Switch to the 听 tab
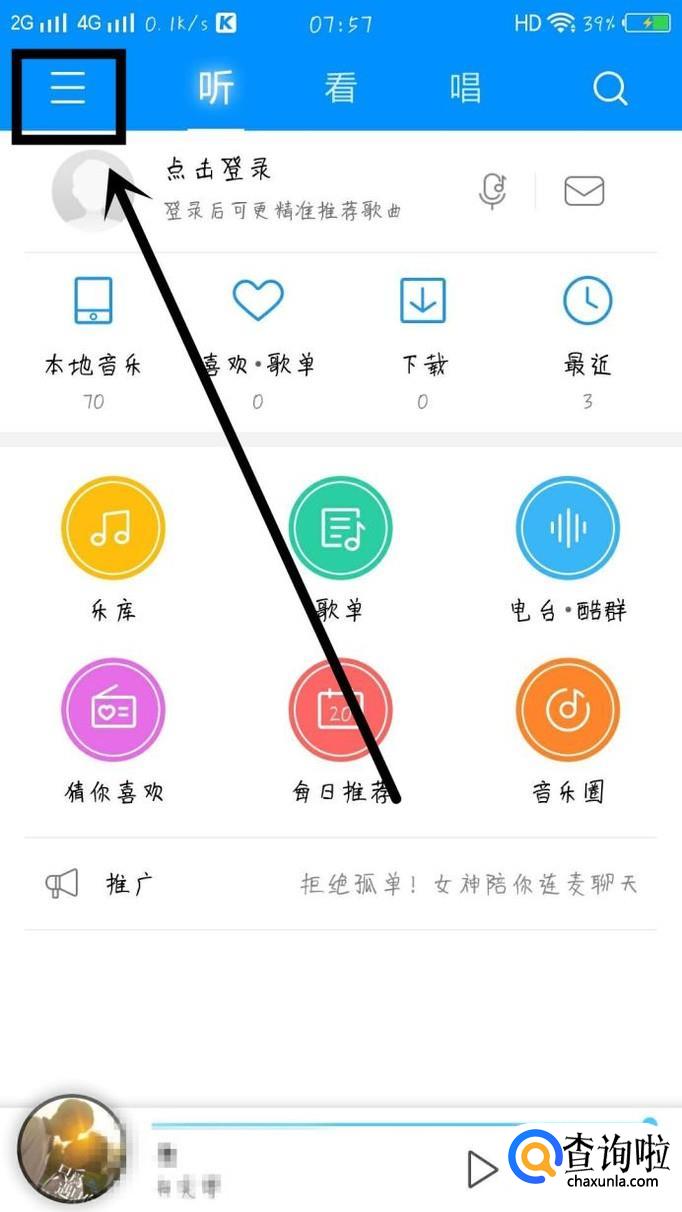This screenshot has height=1212, width=682. pos(216,90)
